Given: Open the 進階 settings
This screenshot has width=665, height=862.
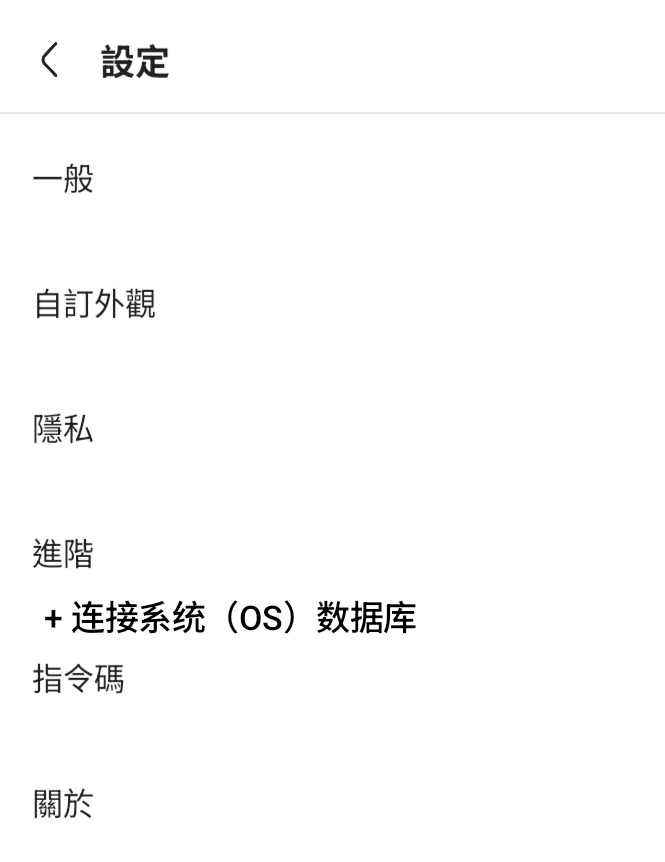Looking at the screenshot, I should (x=64, y=555).
